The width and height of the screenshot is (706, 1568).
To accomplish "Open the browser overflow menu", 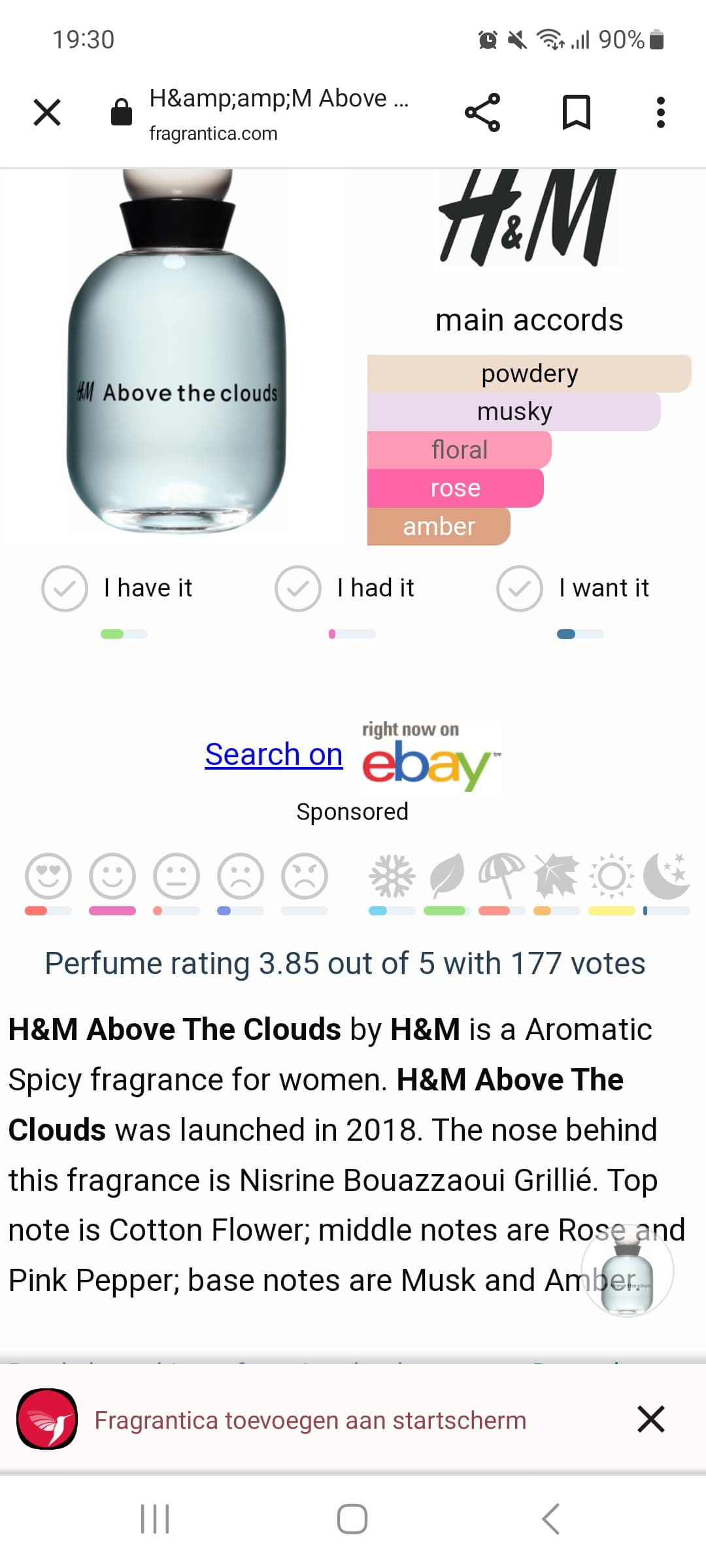I will [660, 112].
